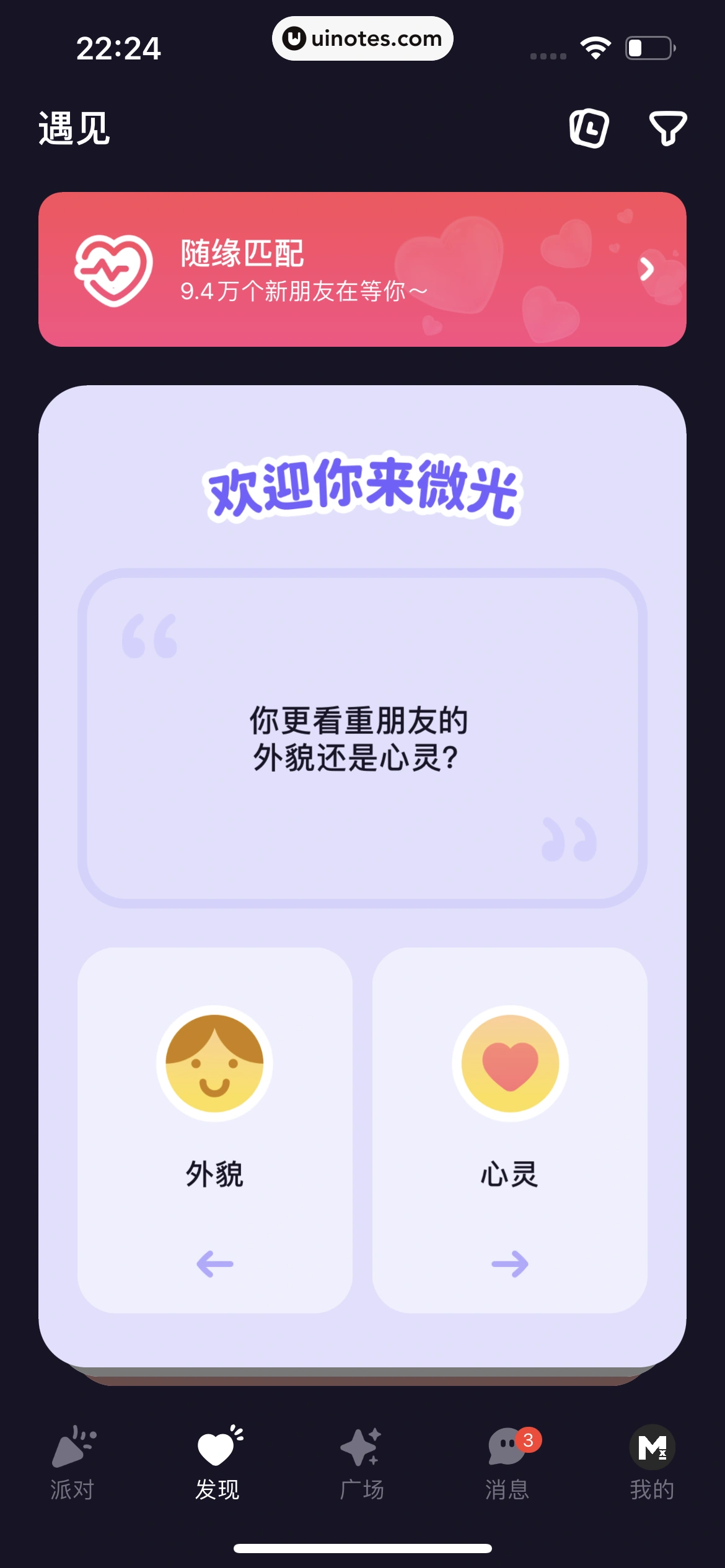Go to the 发现 tab
Image resolution: width=725 pixels, height=1568 pixels.
coord(217,1463)
